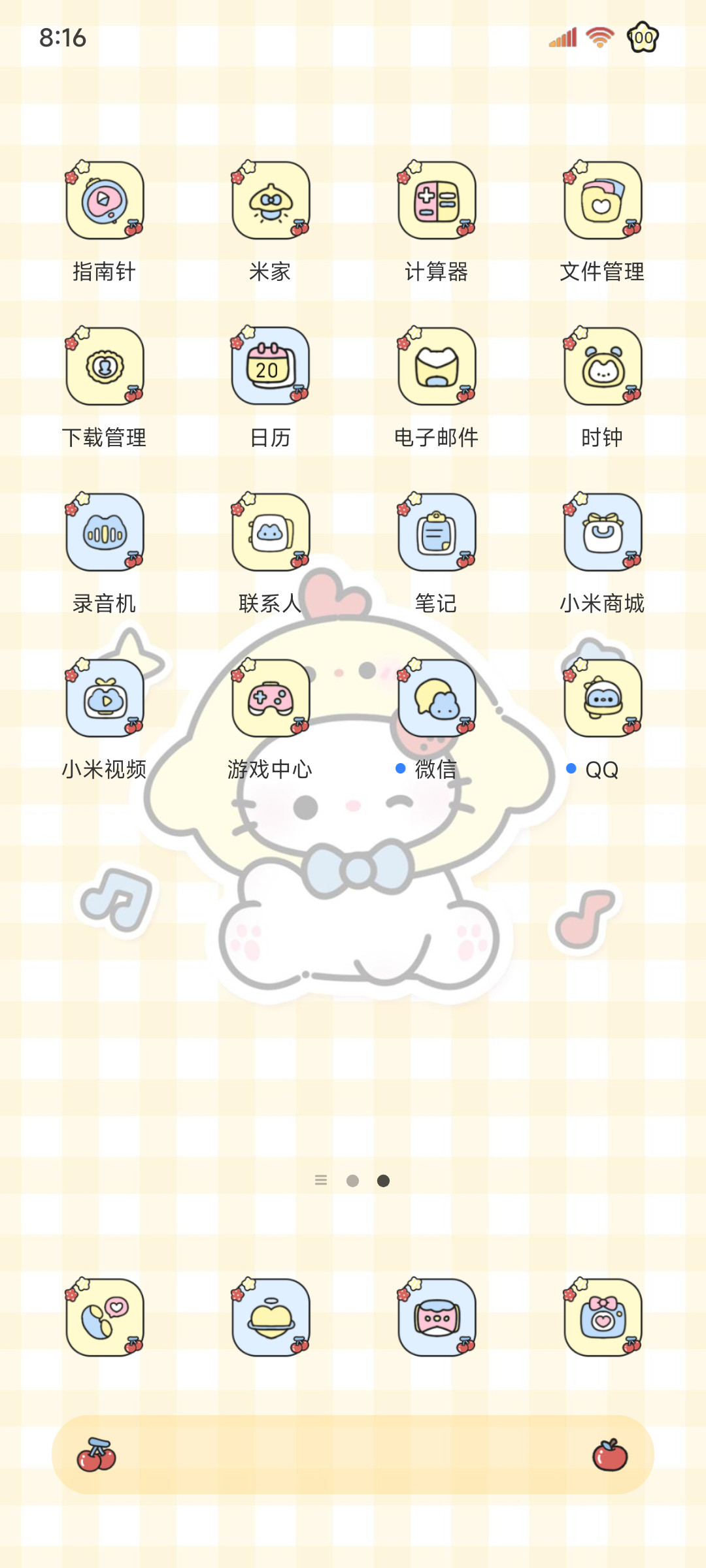Open the 计算器 calculator
Viewport: 706px width, 1568px height.
pyautogui.click(x=437, y=200)
